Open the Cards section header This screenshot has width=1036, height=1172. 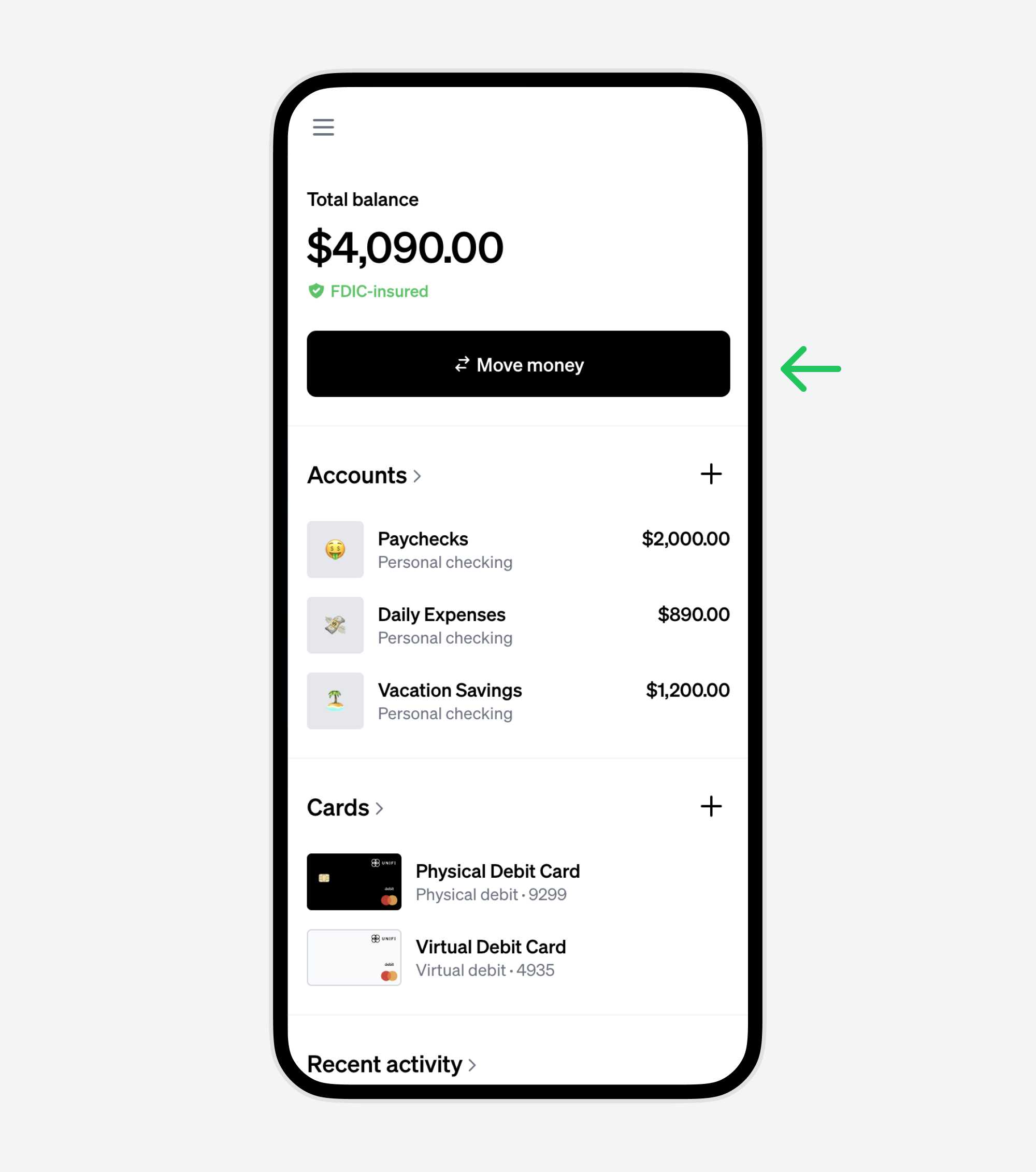(x=338, y=807)
